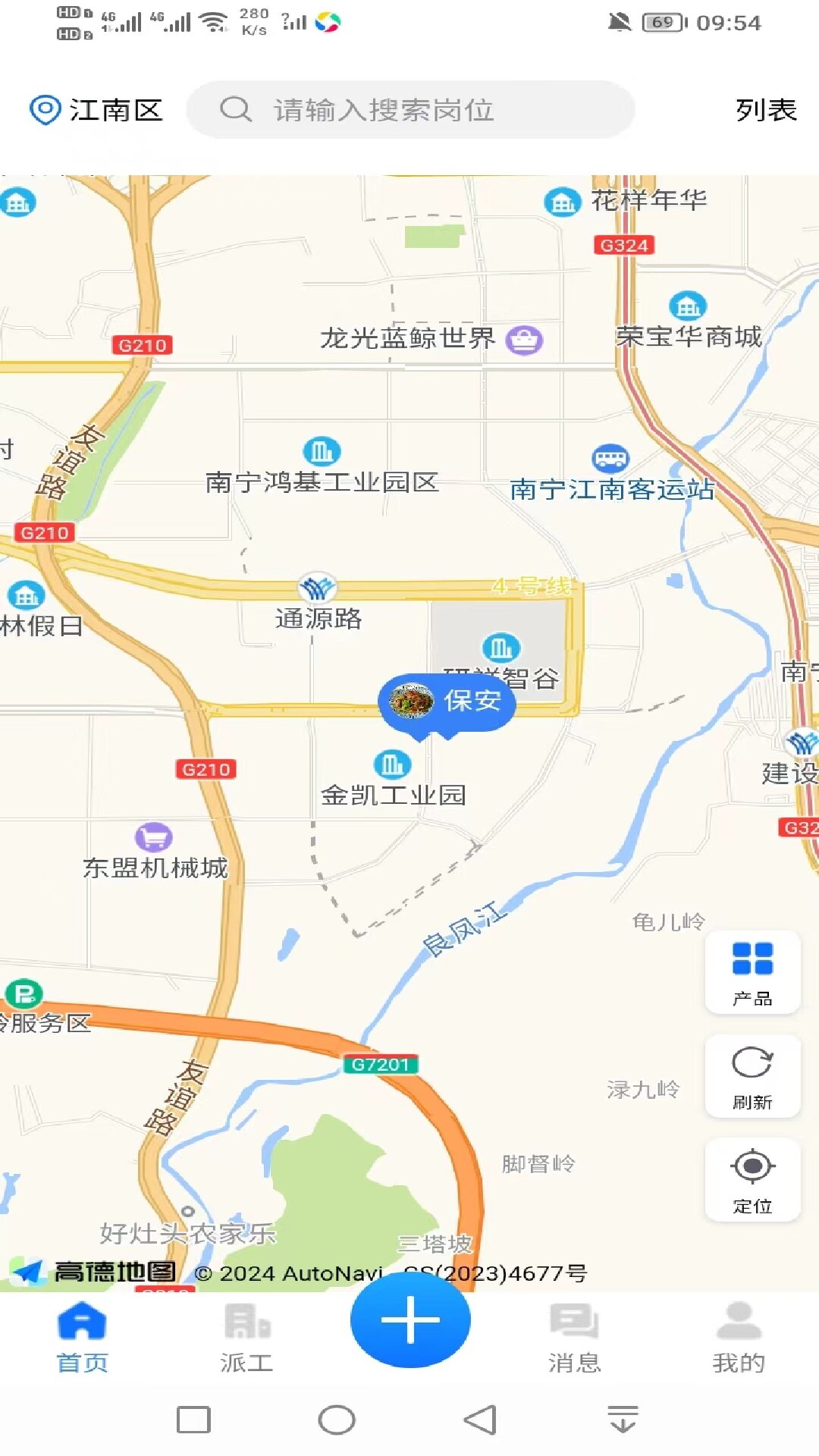Open the 保安 job marker thumbnail

(412, 703)
